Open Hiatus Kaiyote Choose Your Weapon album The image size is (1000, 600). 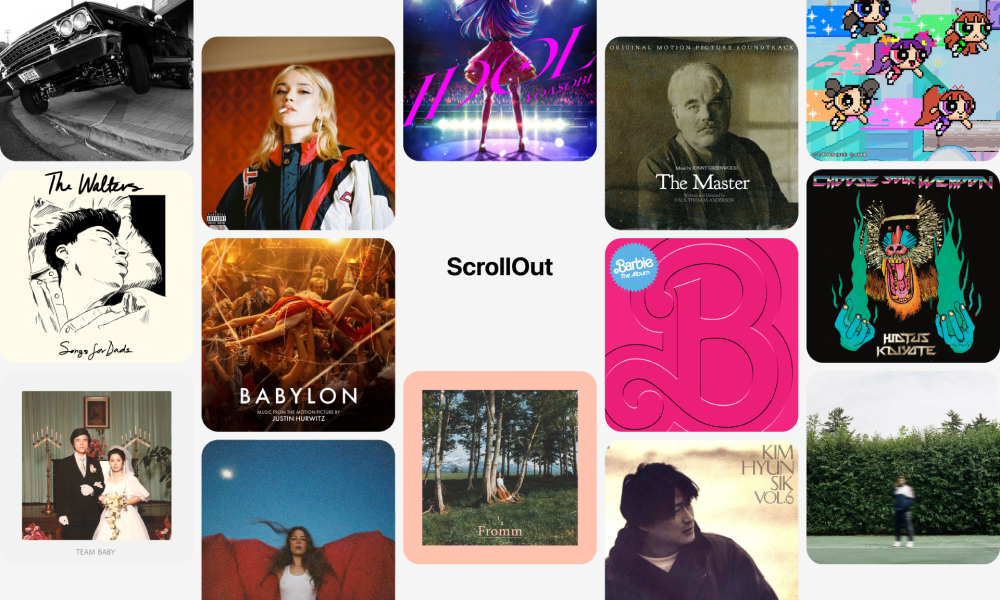(x=903, y=265)
